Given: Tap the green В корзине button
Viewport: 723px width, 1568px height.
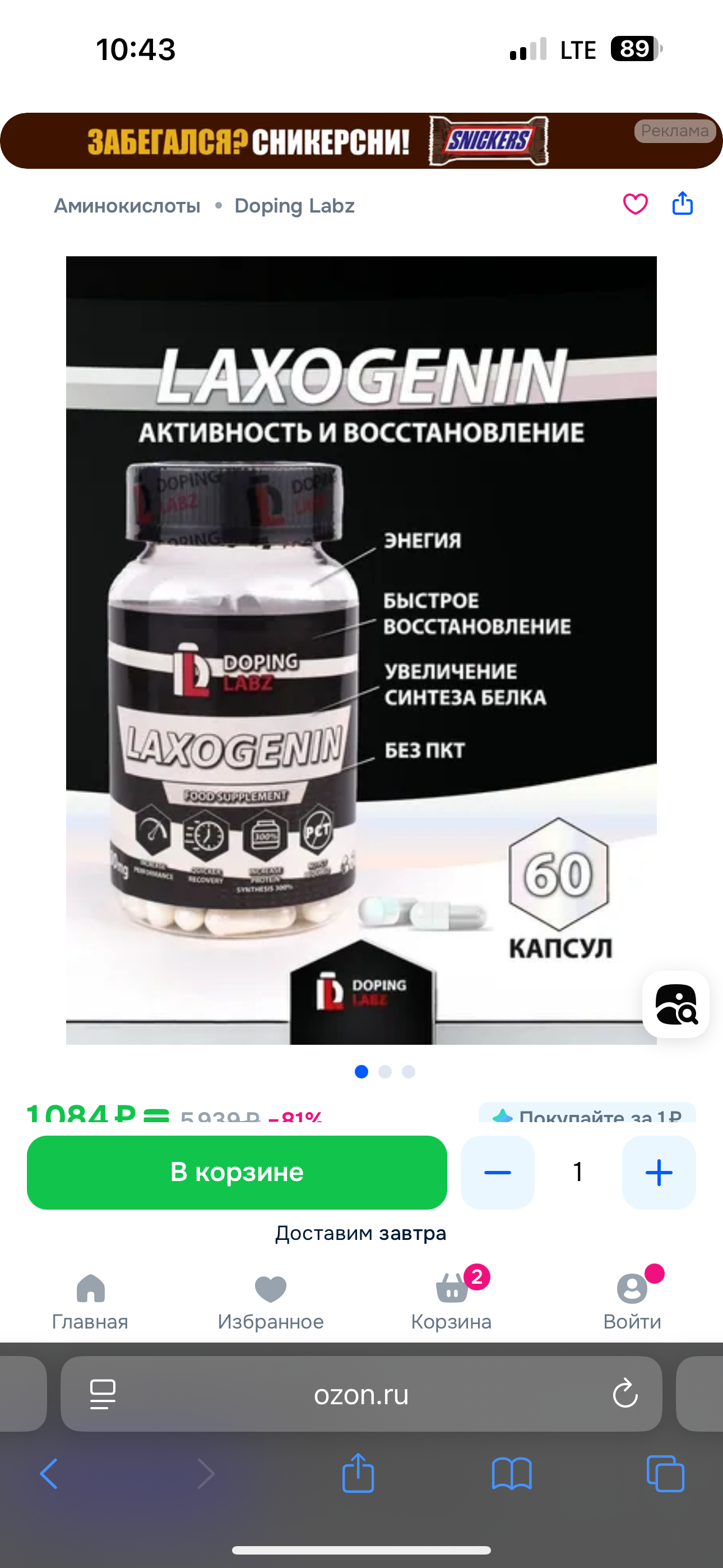Looking at the screenshot, I should 237,1172.
